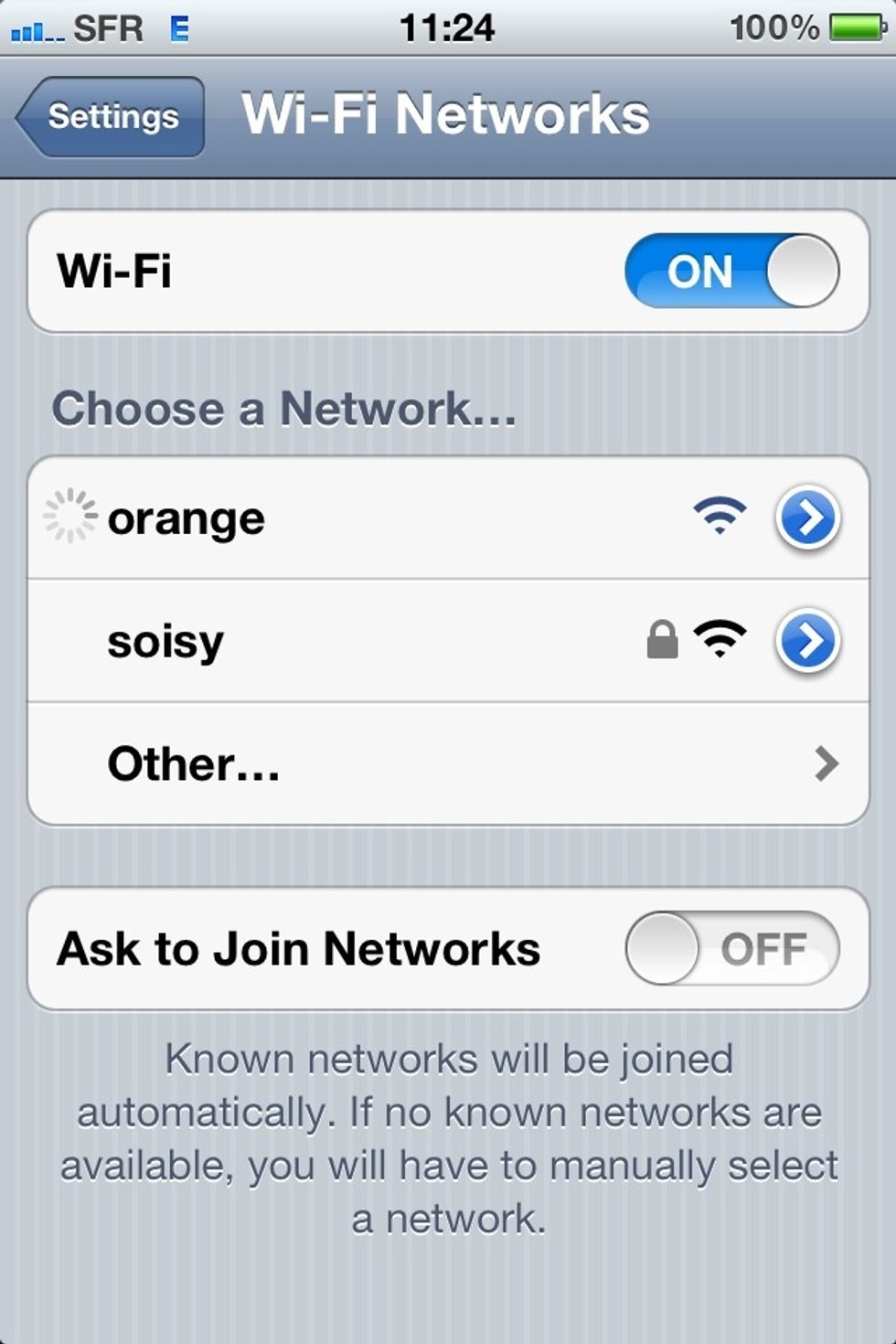Tap the clock showing 11:24

[447, 27]
